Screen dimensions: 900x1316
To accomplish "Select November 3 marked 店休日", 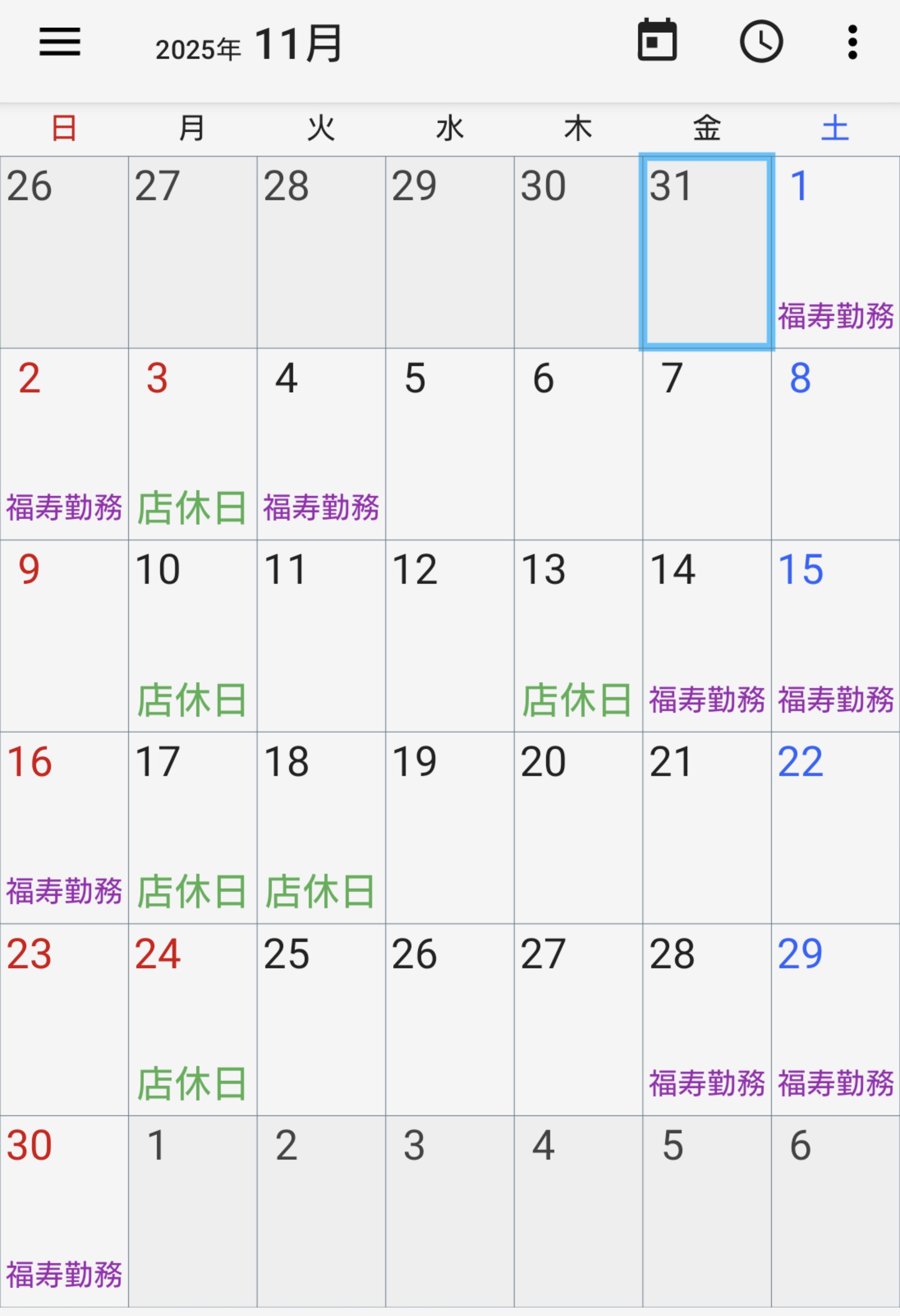I will pos(193,445).
